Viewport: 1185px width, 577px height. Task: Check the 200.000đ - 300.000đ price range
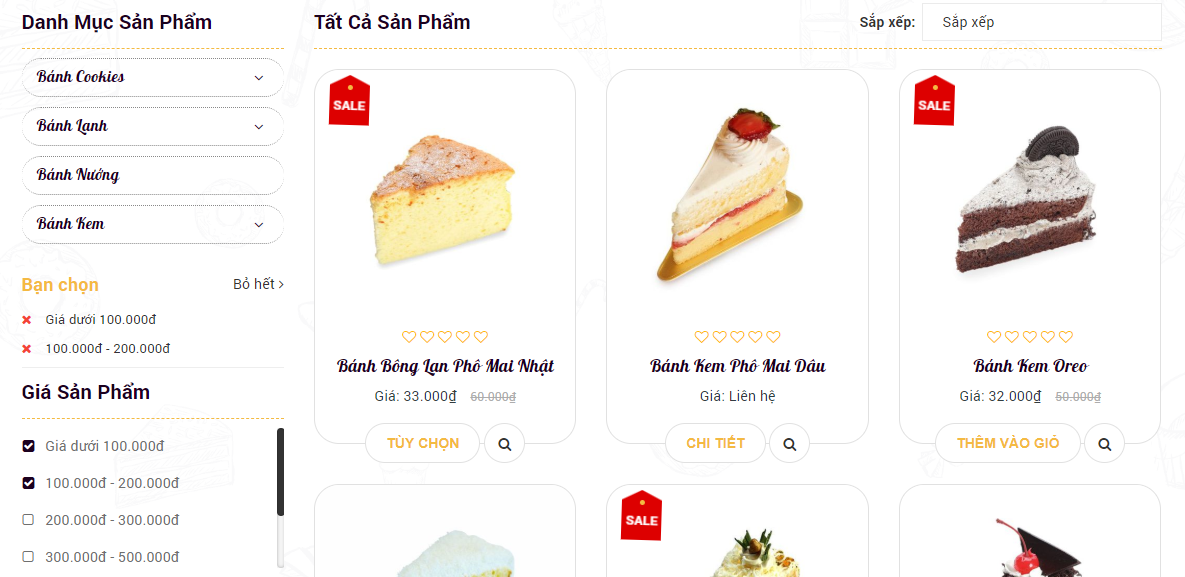coord(28,520)
